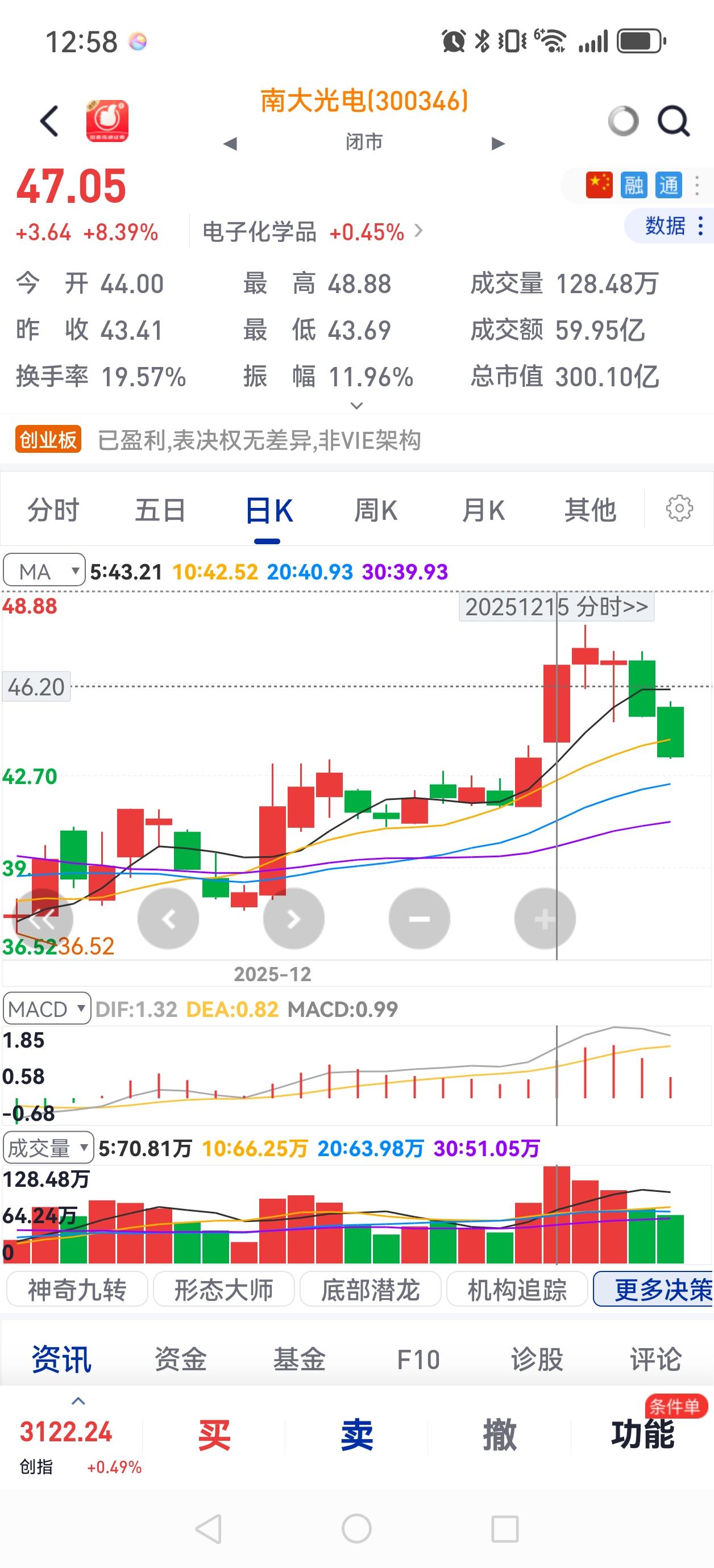The image size is (714, 1568).
Task: Open 20251215 分时>> intraday link
Action: pos(556,607)
